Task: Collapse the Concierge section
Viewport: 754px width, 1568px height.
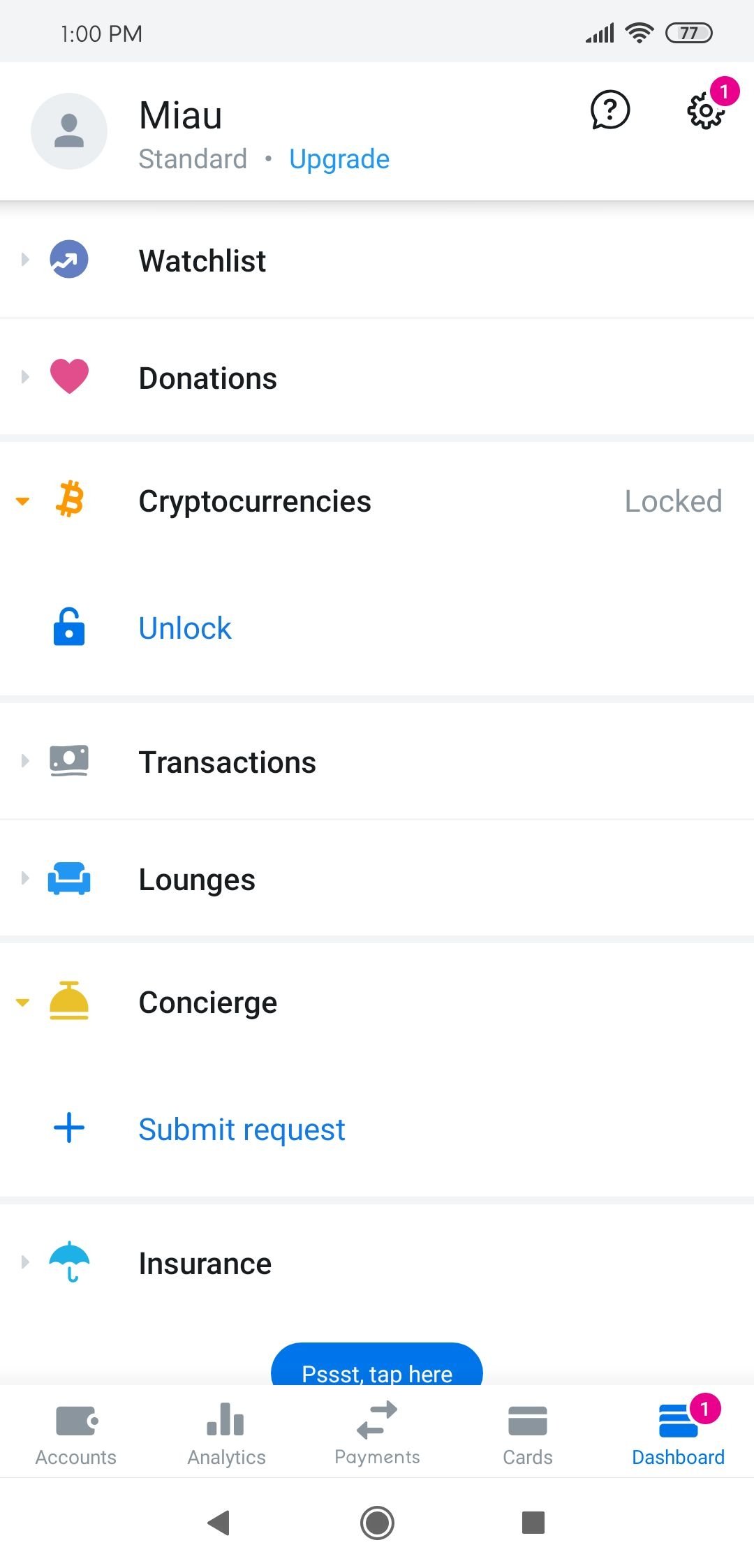Action: [x=377, y=1002]
